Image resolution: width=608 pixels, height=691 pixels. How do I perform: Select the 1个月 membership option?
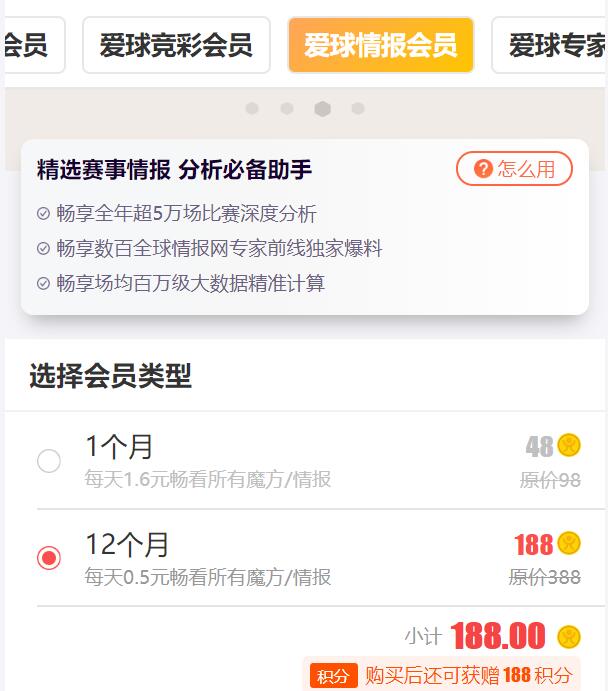pos(49,461)
